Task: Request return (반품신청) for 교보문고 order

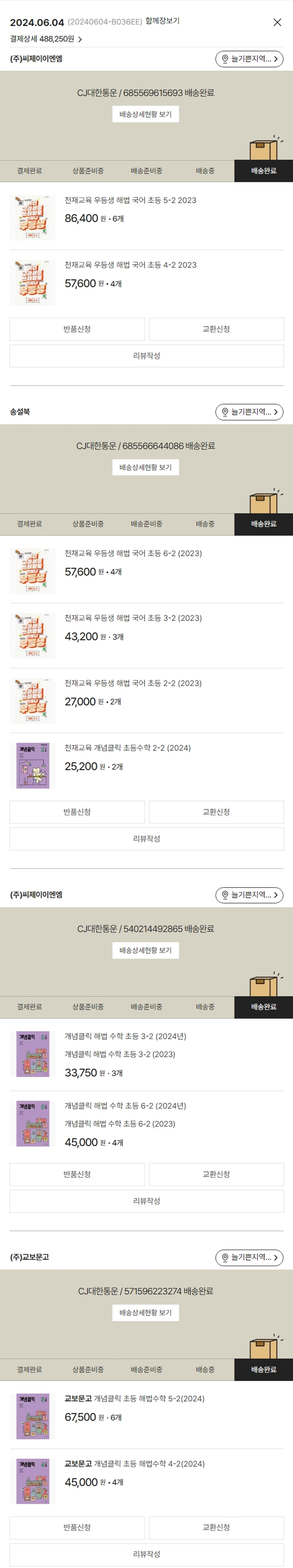Action: pyautogui.click(x=77, y=1527)
